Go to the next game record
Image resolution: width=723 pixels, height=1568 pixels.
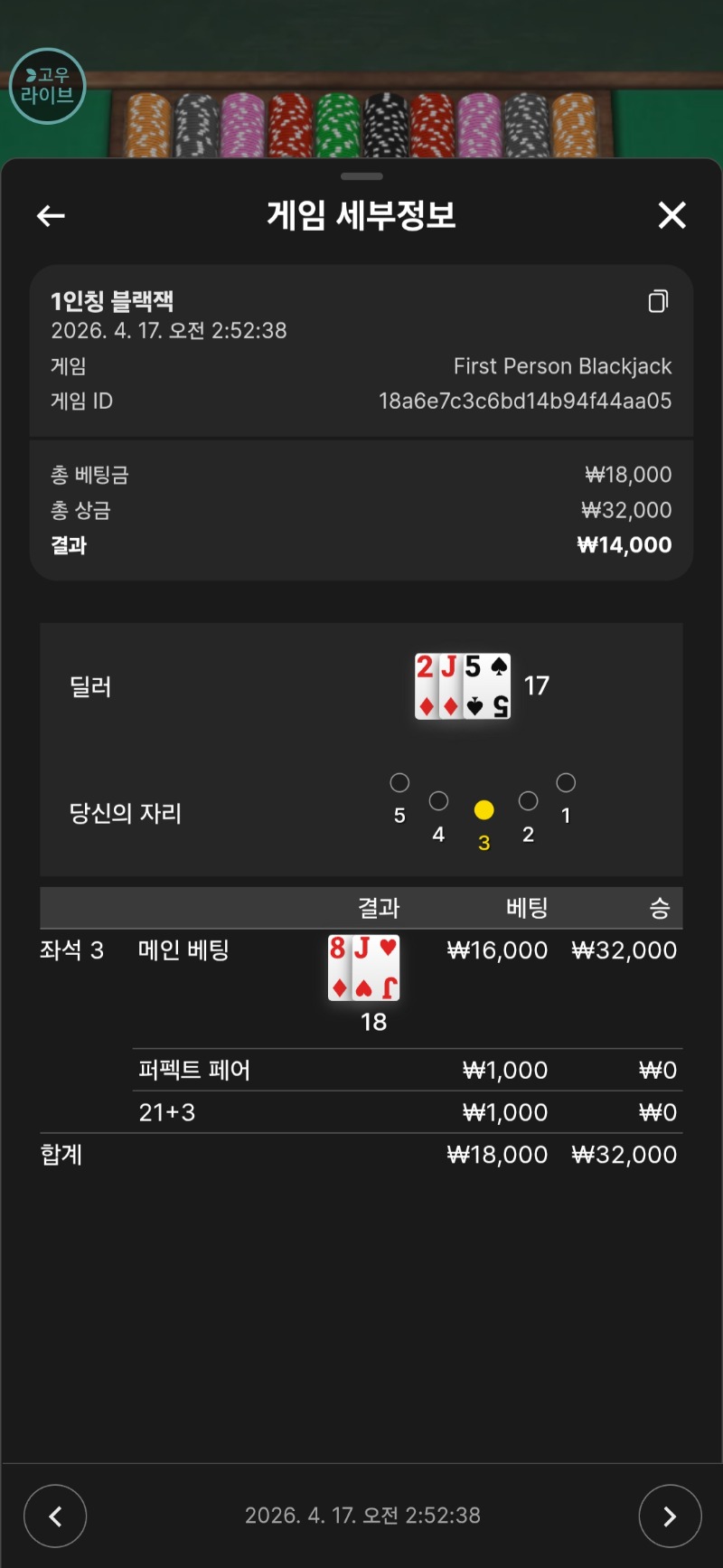[669, 1516]
